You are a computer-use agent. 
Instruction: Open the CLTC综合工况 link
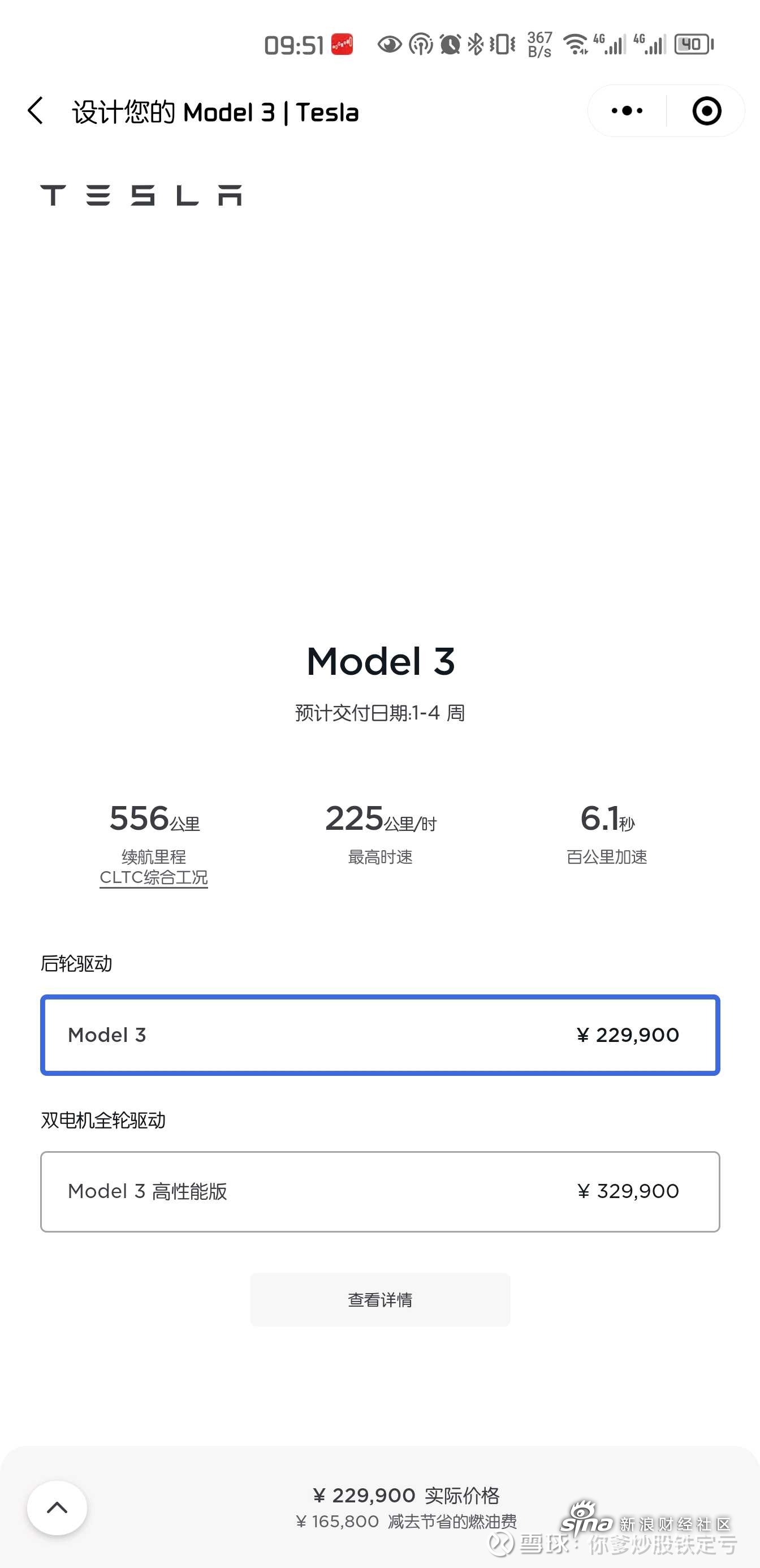[x=154, y=877]
